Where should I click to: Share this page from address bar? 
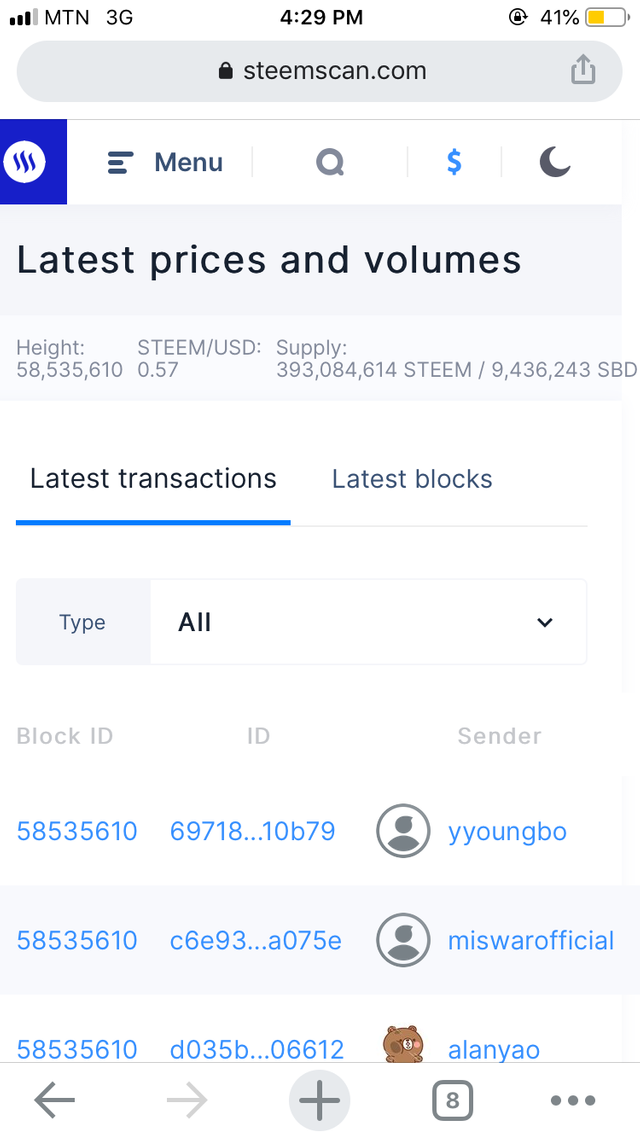click(582, 70)
